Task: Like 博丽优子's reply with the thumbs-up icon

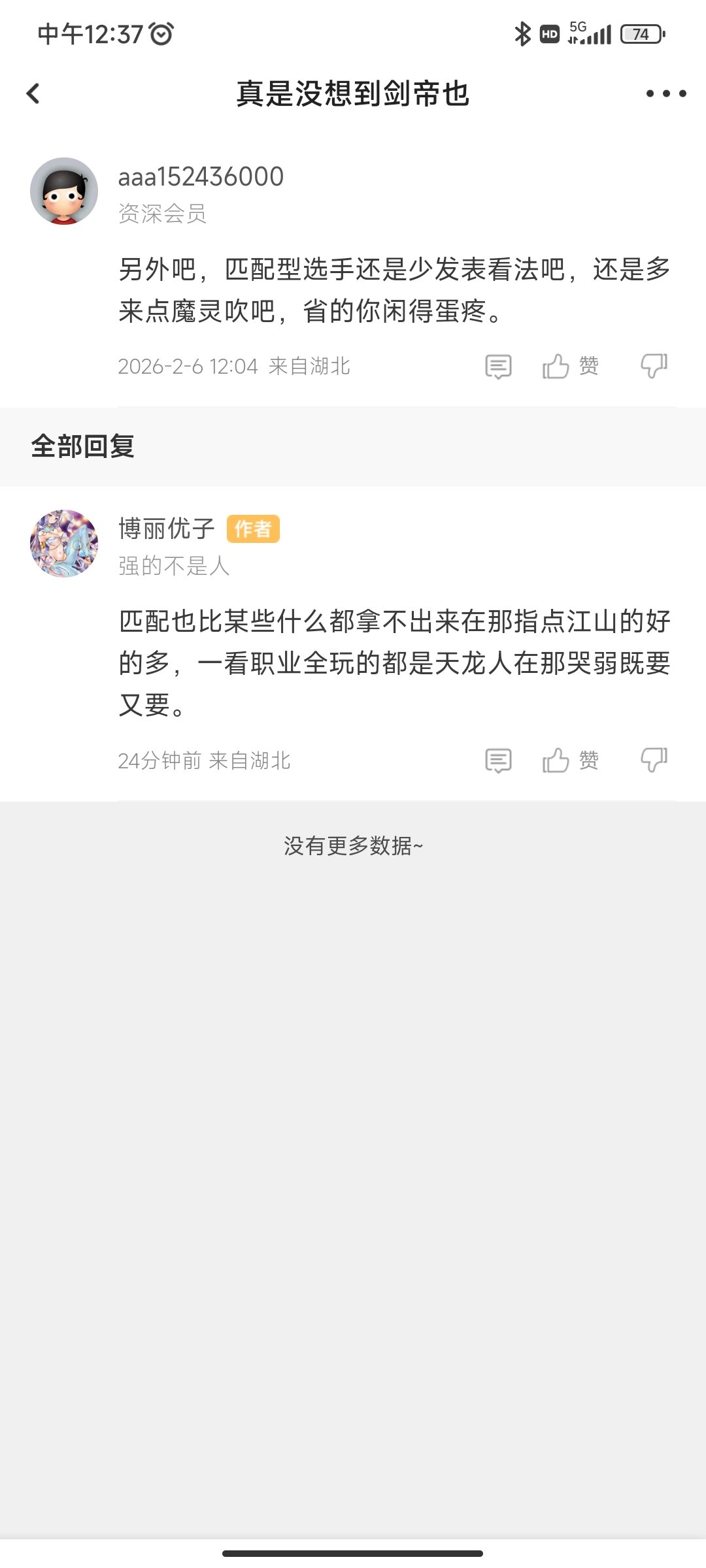Action: [x=555, y=760]
